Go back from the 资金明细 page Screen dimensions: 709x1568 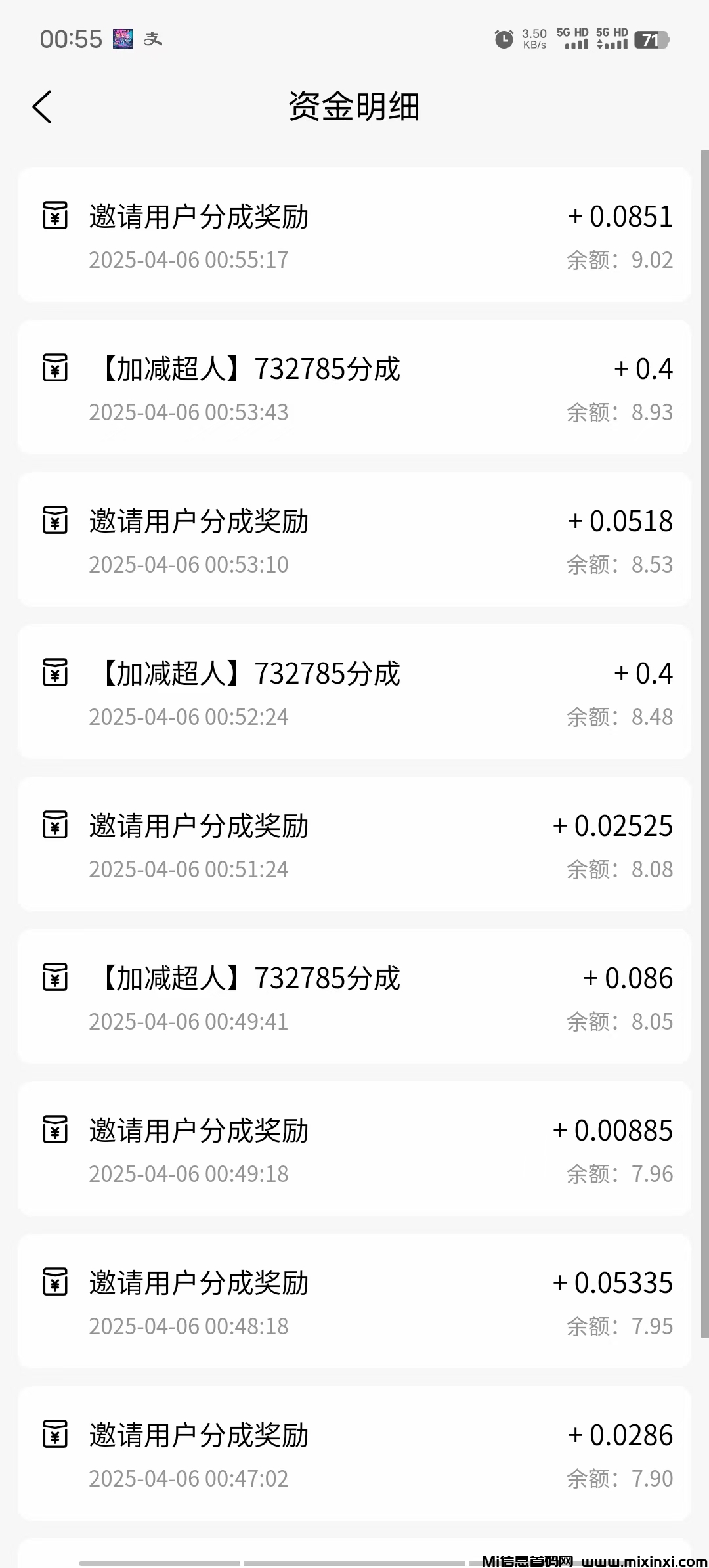pyautogui.click(x=42, y=107)
